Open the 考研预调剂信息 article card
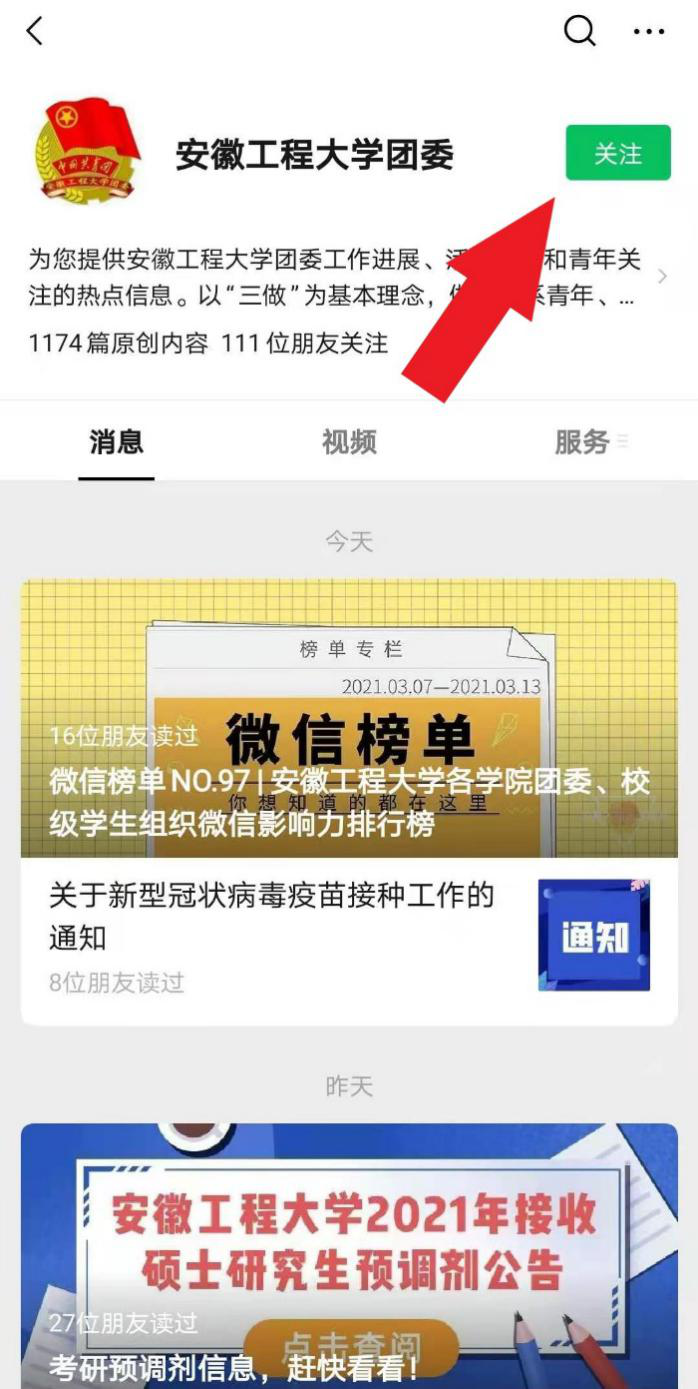 [x=349, y=1255]
